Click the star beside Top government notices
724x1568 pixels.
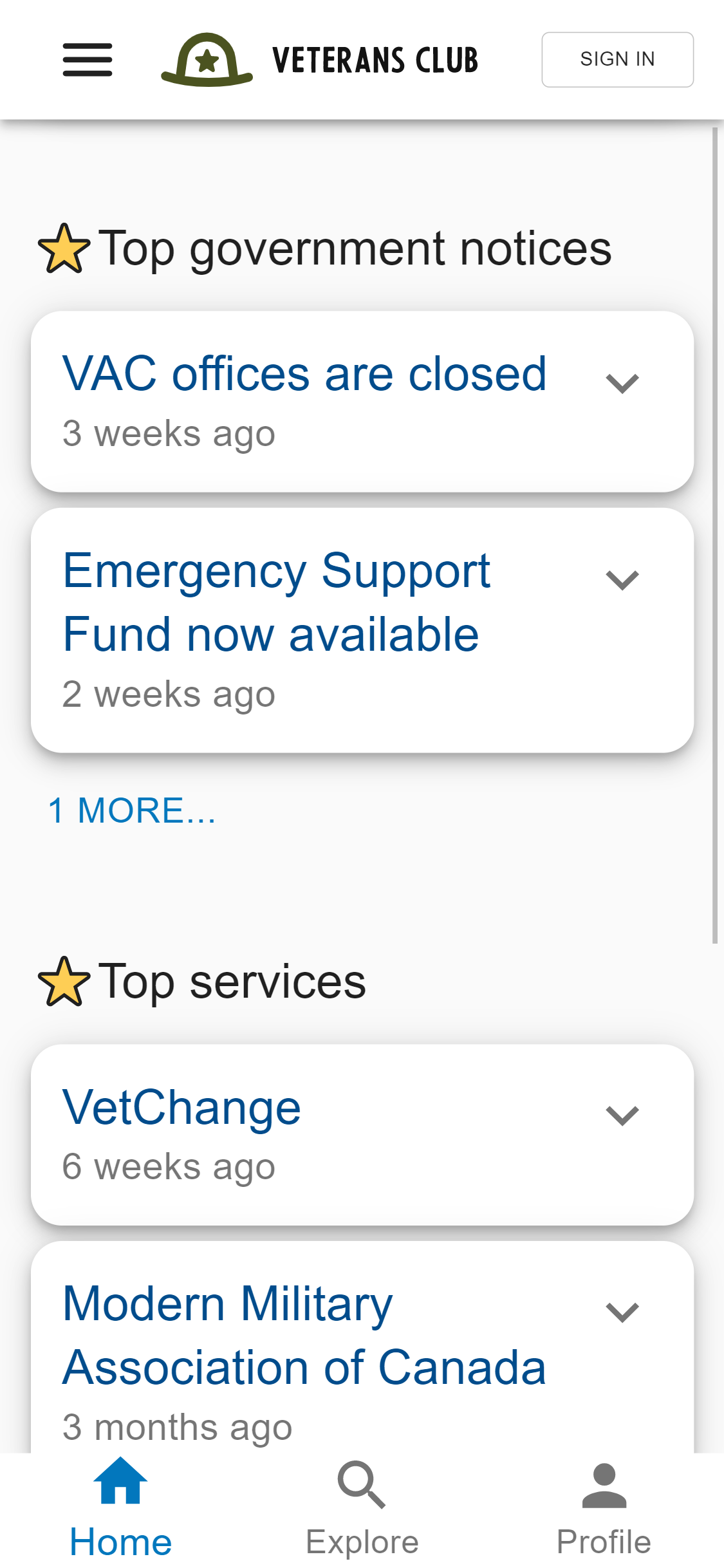[64, 250]
